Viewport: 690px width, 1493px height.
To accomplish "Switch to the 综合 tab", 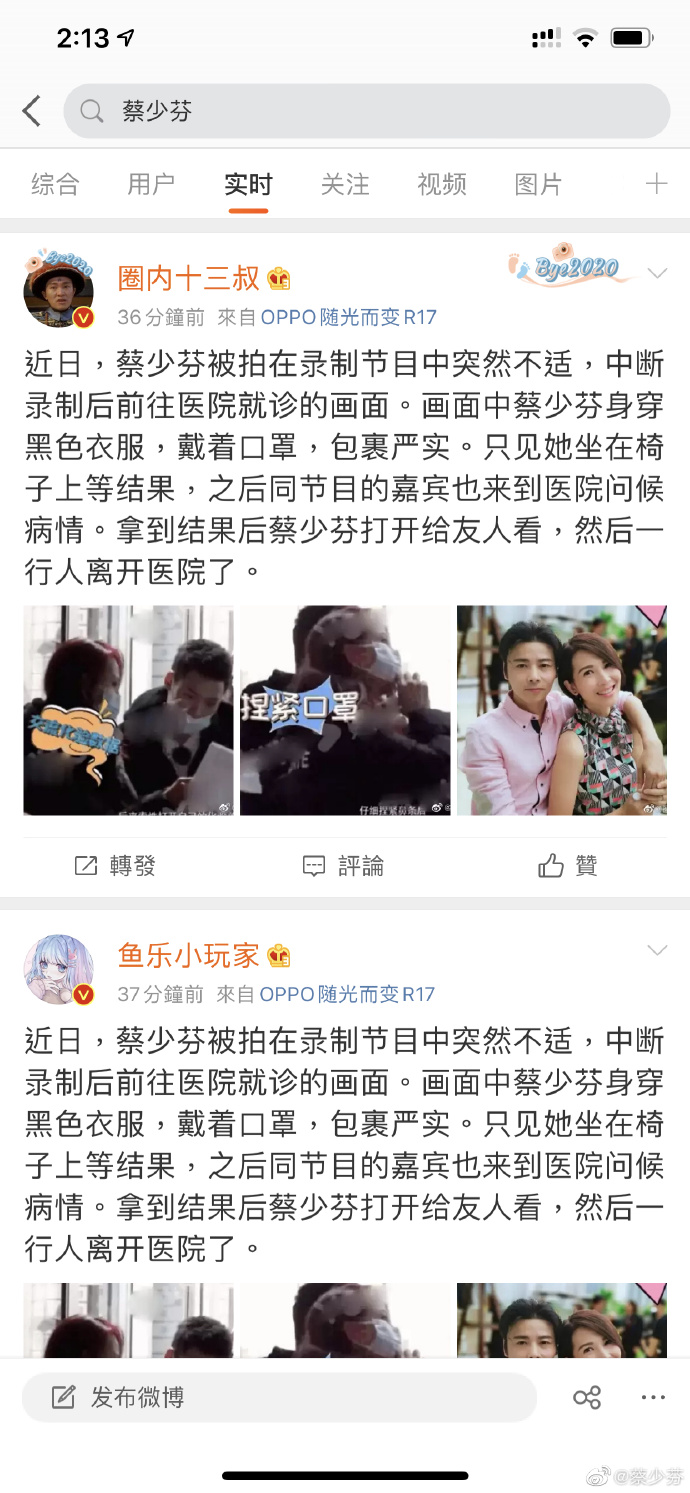I will (55, 184).
